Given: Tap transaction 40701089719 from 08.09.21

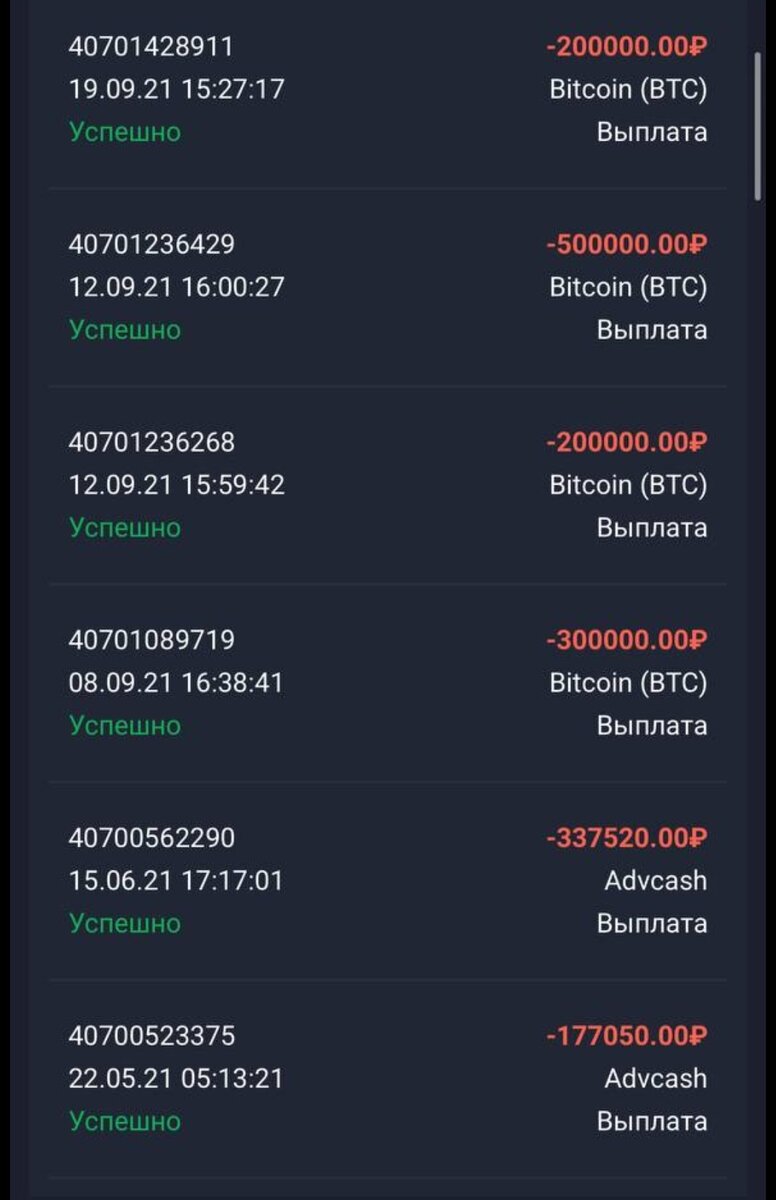Looking at the screenshot, I should click(387, 683).
